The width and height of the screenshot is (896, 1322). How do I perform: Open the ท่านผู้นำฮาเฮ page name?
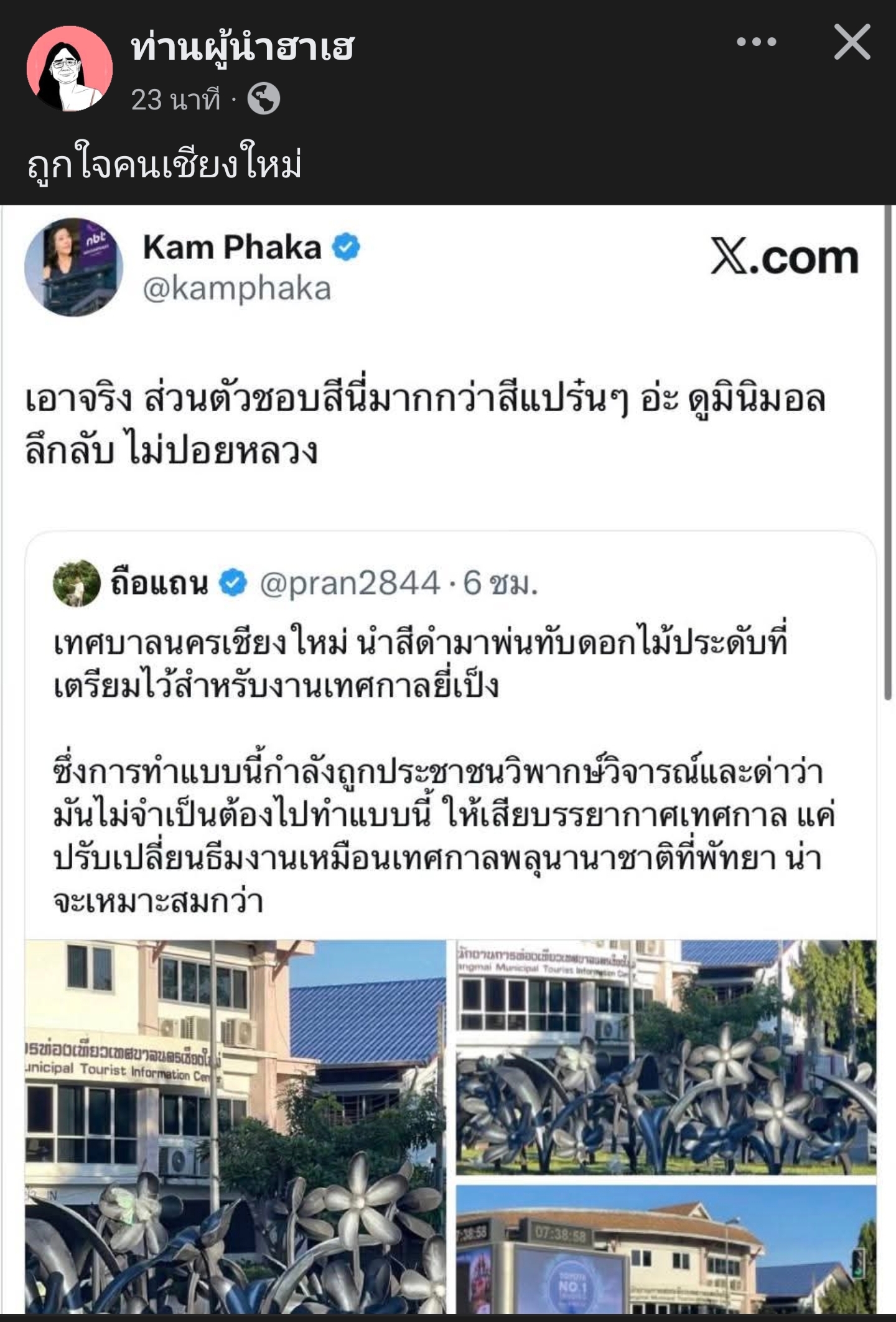[x=243, y=47]
